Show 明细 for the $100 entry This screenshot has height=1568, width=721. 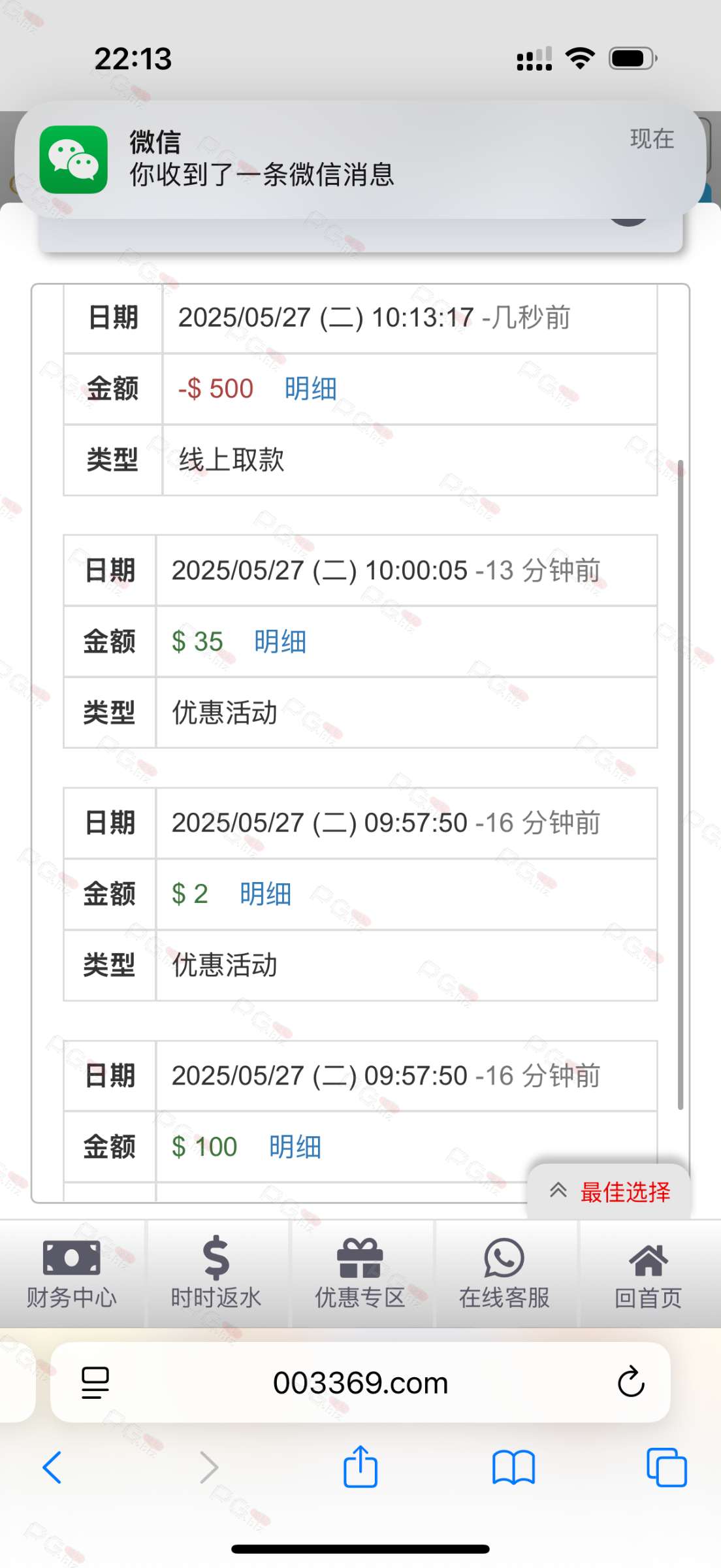[295, 1147]
